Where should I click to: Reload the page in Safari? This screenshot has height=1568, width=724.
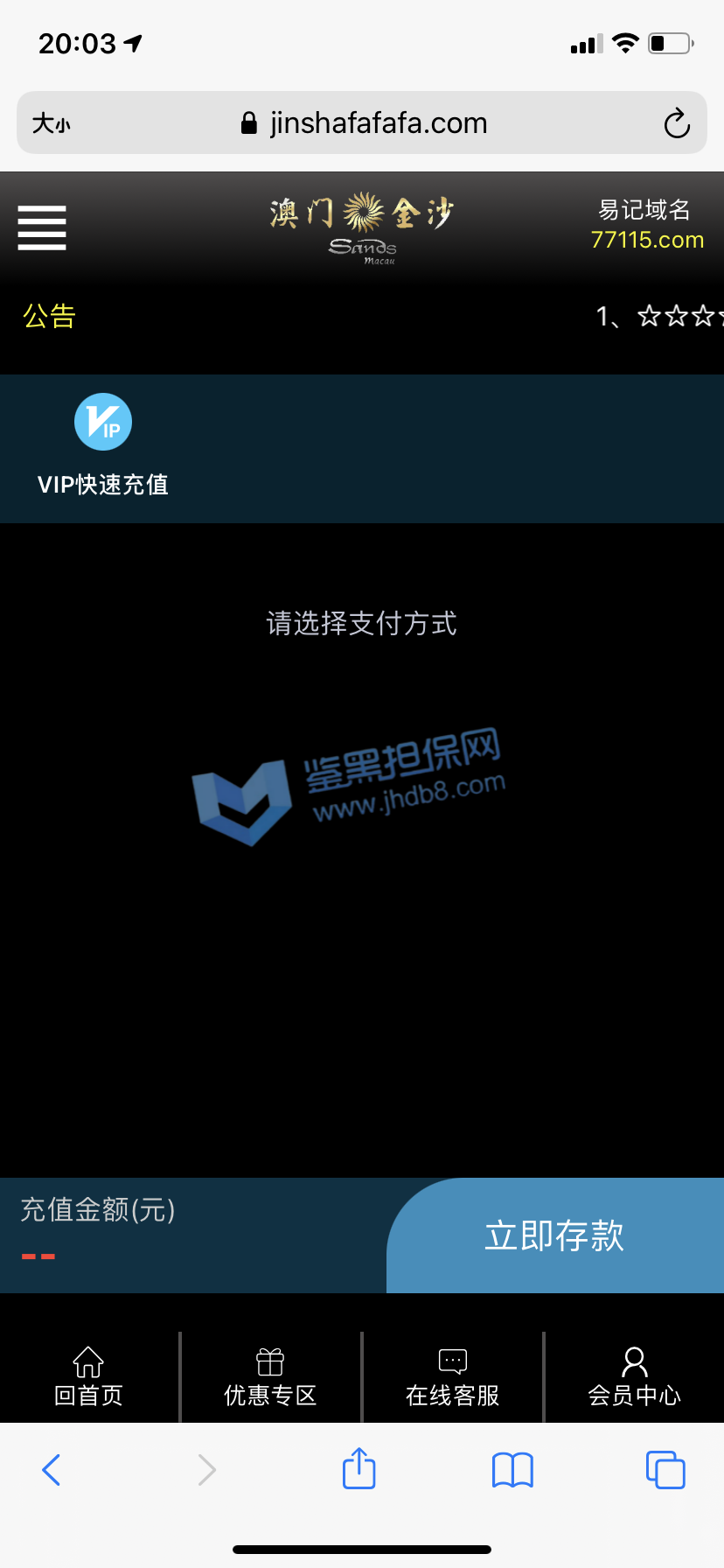coord(676,123)
